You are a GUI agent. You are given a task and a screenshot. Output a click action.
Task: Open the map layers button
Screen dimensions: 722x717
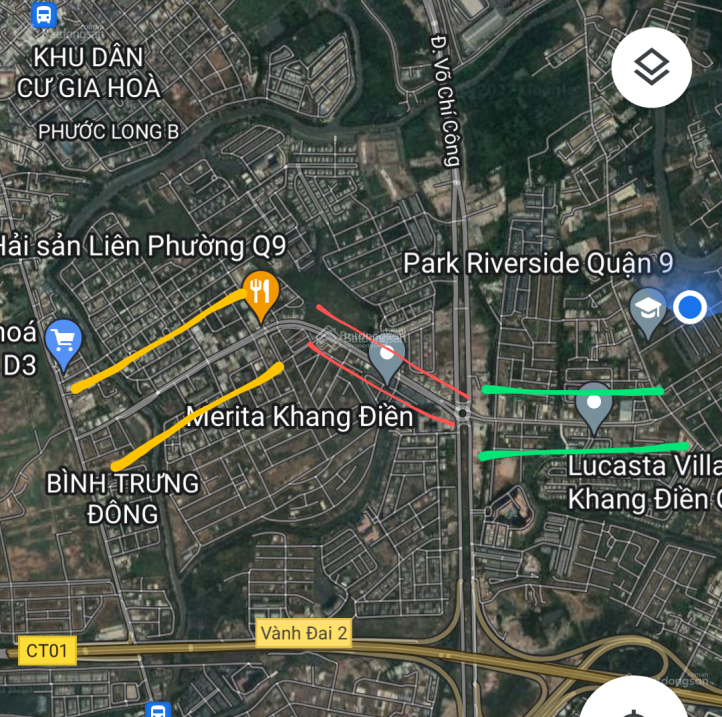(652, 67)
